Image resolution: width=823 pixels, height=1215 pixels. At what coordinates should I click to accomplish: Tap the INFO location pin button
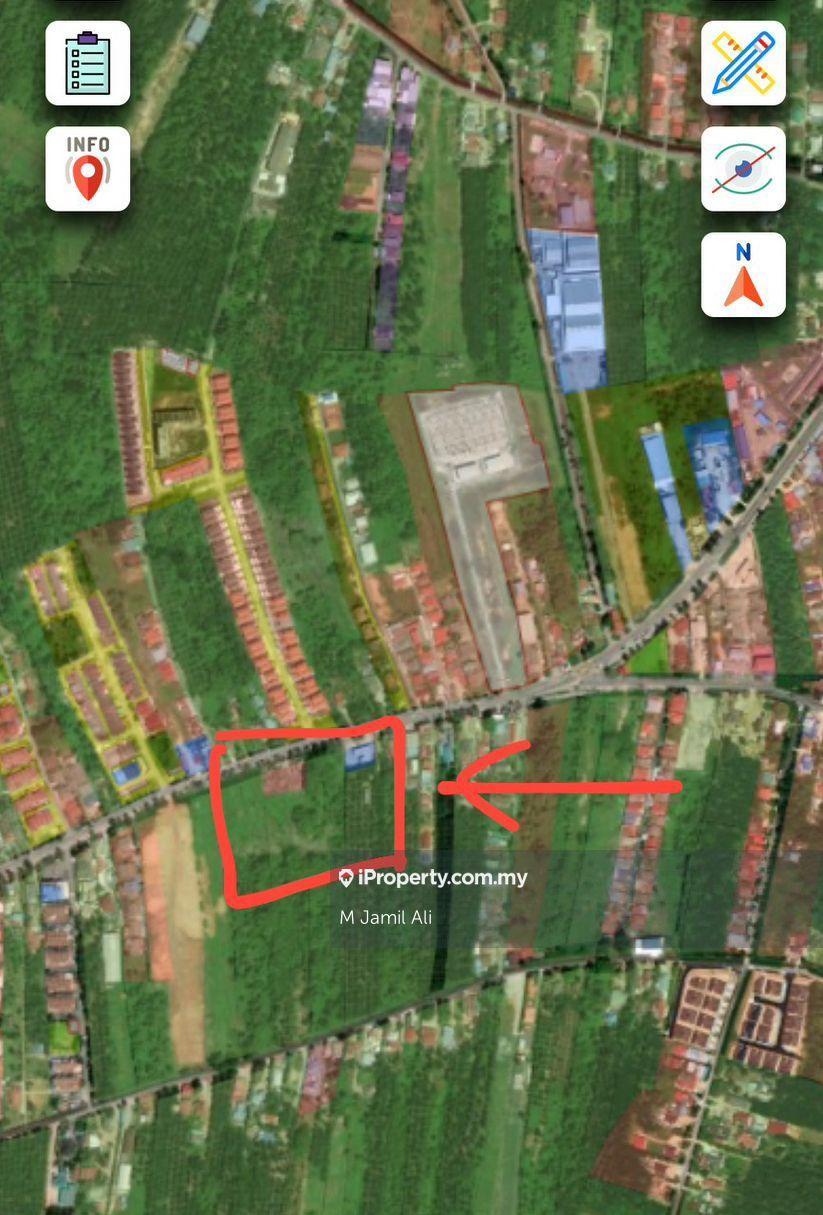[88, 169]
